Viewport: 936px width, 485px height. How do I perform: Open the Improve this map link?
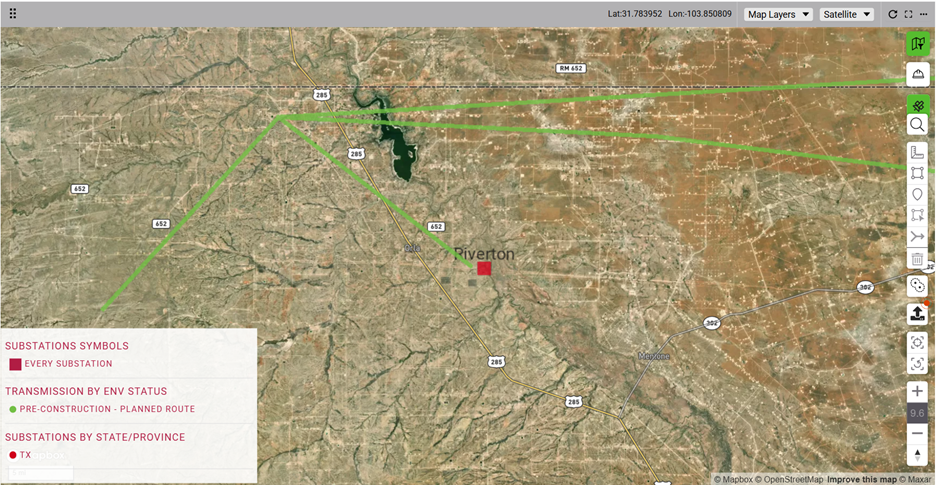click(868, 479)
